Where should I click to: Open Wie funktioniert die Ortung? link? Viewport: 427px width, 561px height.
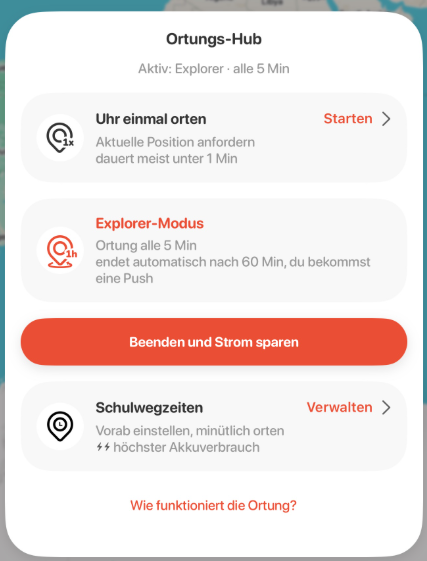[214, 506]
